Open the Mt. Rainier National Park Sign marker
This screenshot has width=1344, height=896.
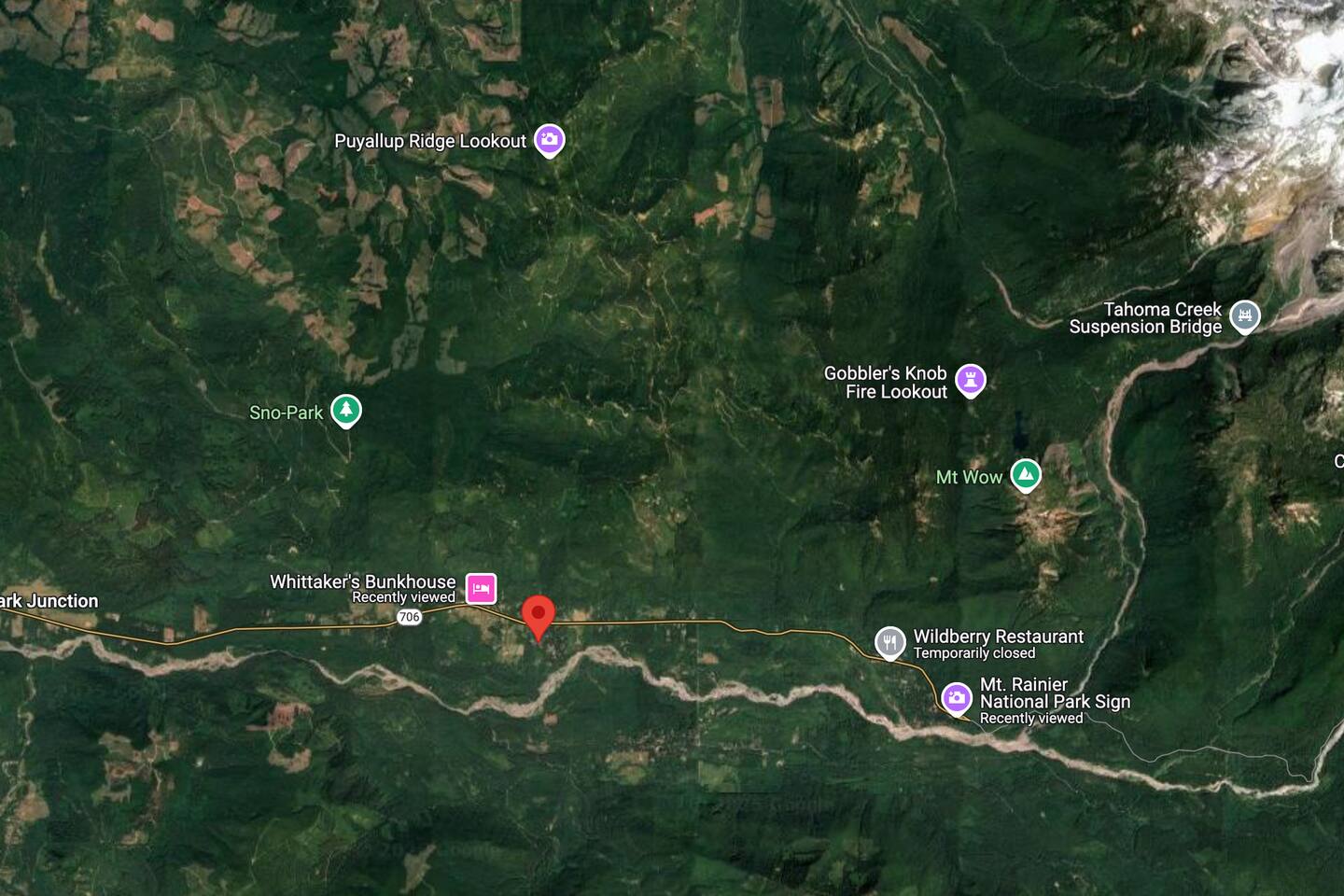point(956,698)
